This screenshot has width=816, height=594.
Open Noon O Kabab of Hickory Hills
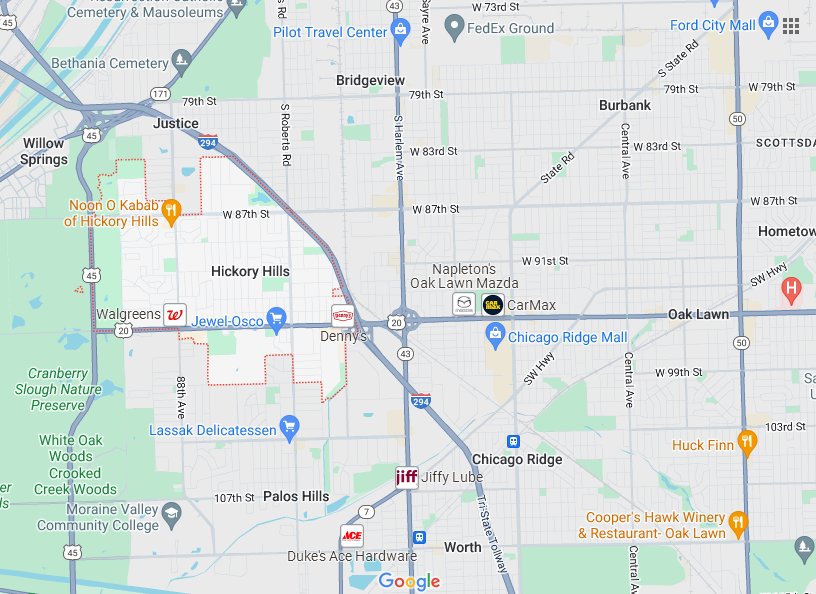pyautogui.click(x=172, y=210)
